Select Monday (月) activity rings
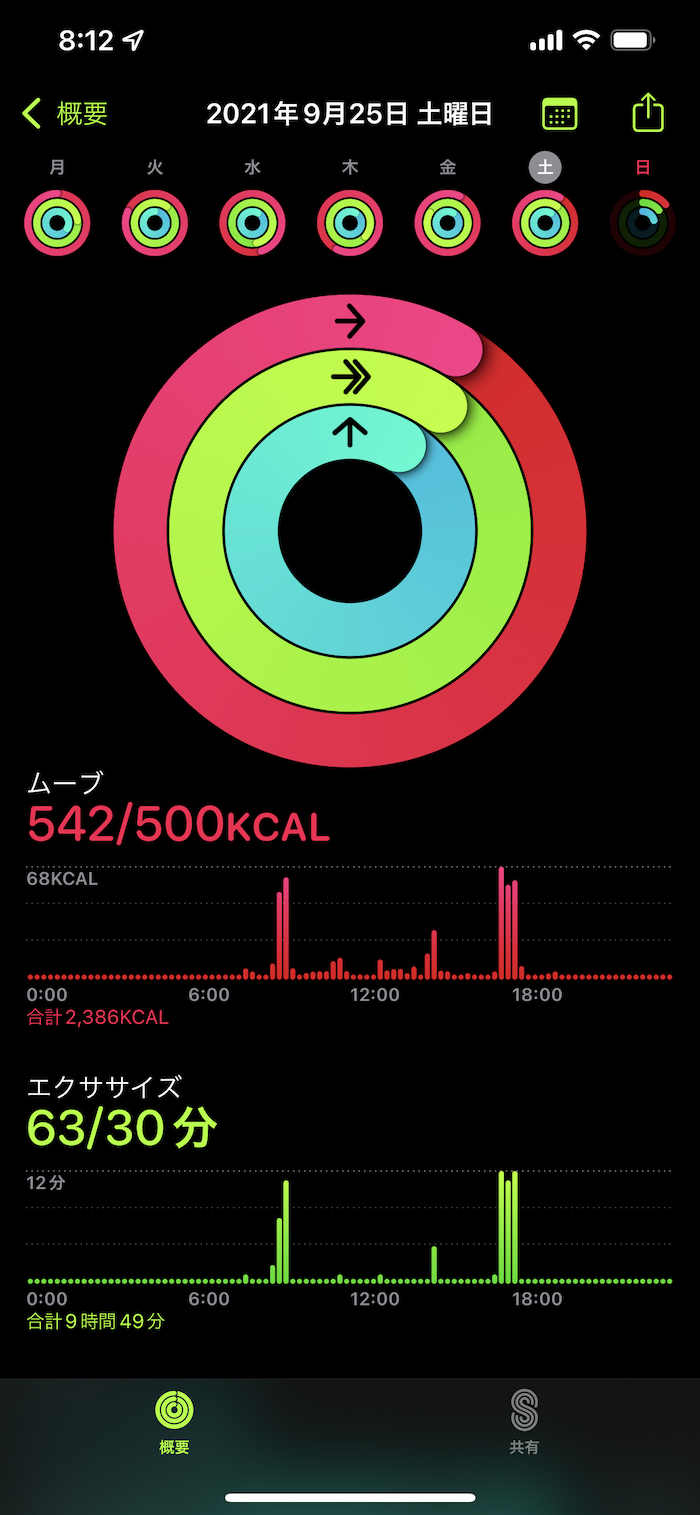700x1515 pixels. [x=58, y=222]
